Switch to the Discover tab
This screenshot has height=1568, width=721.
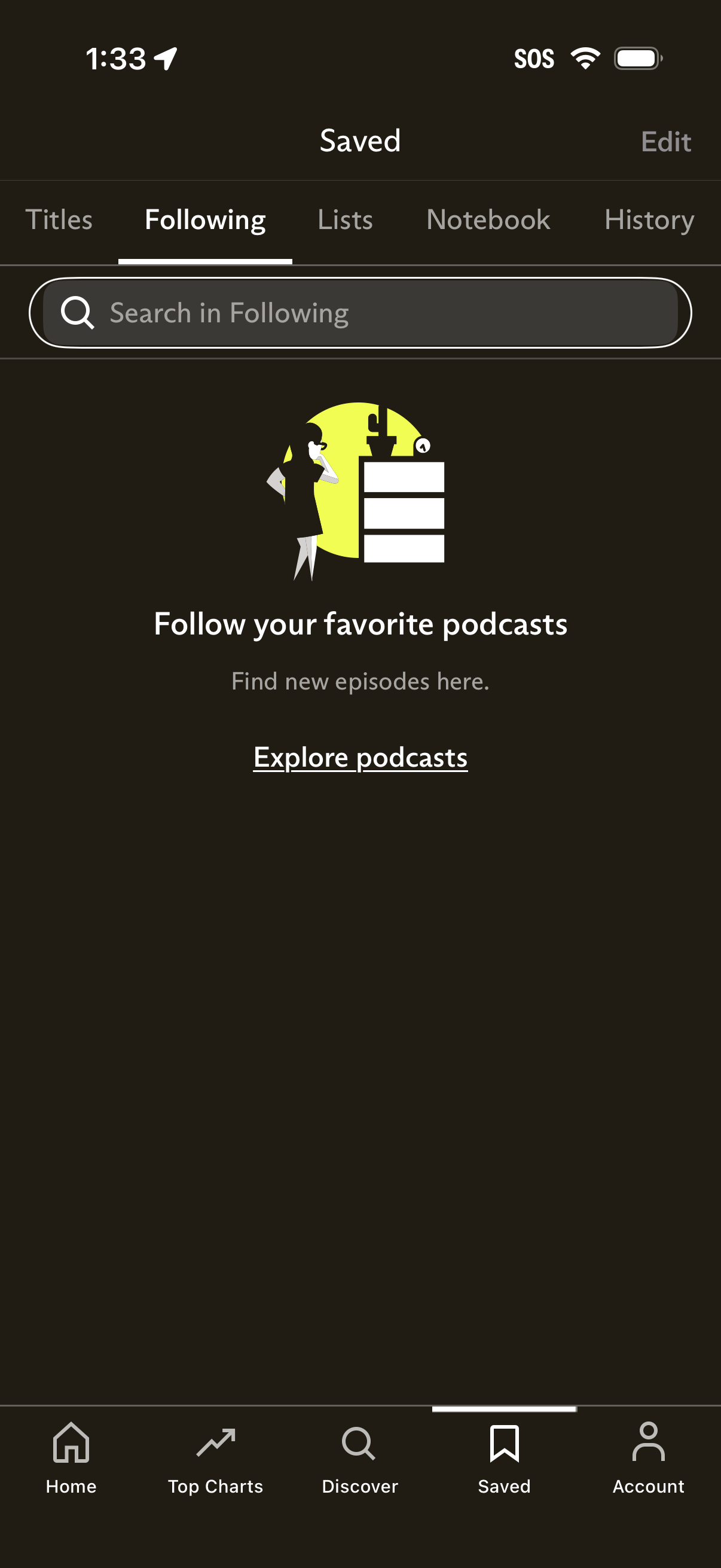tap(359, 1458)
